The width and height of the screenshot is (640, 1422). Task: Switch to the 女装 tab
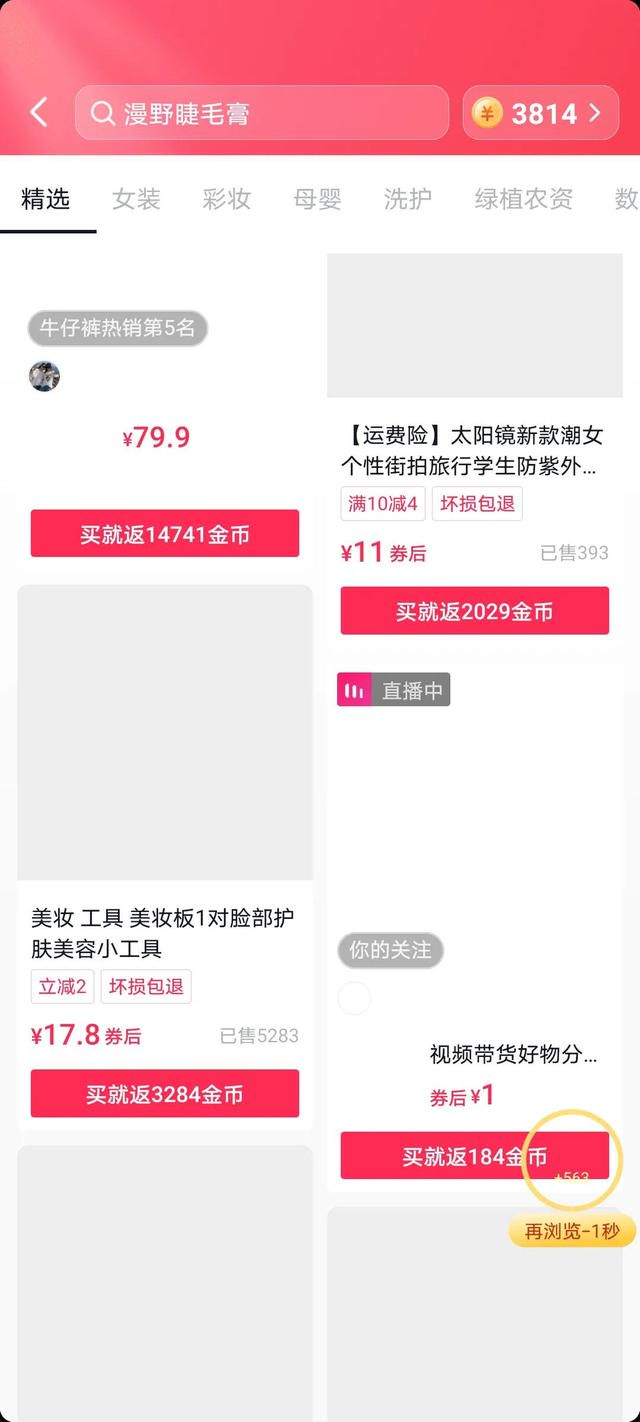(x=136, y=199)
